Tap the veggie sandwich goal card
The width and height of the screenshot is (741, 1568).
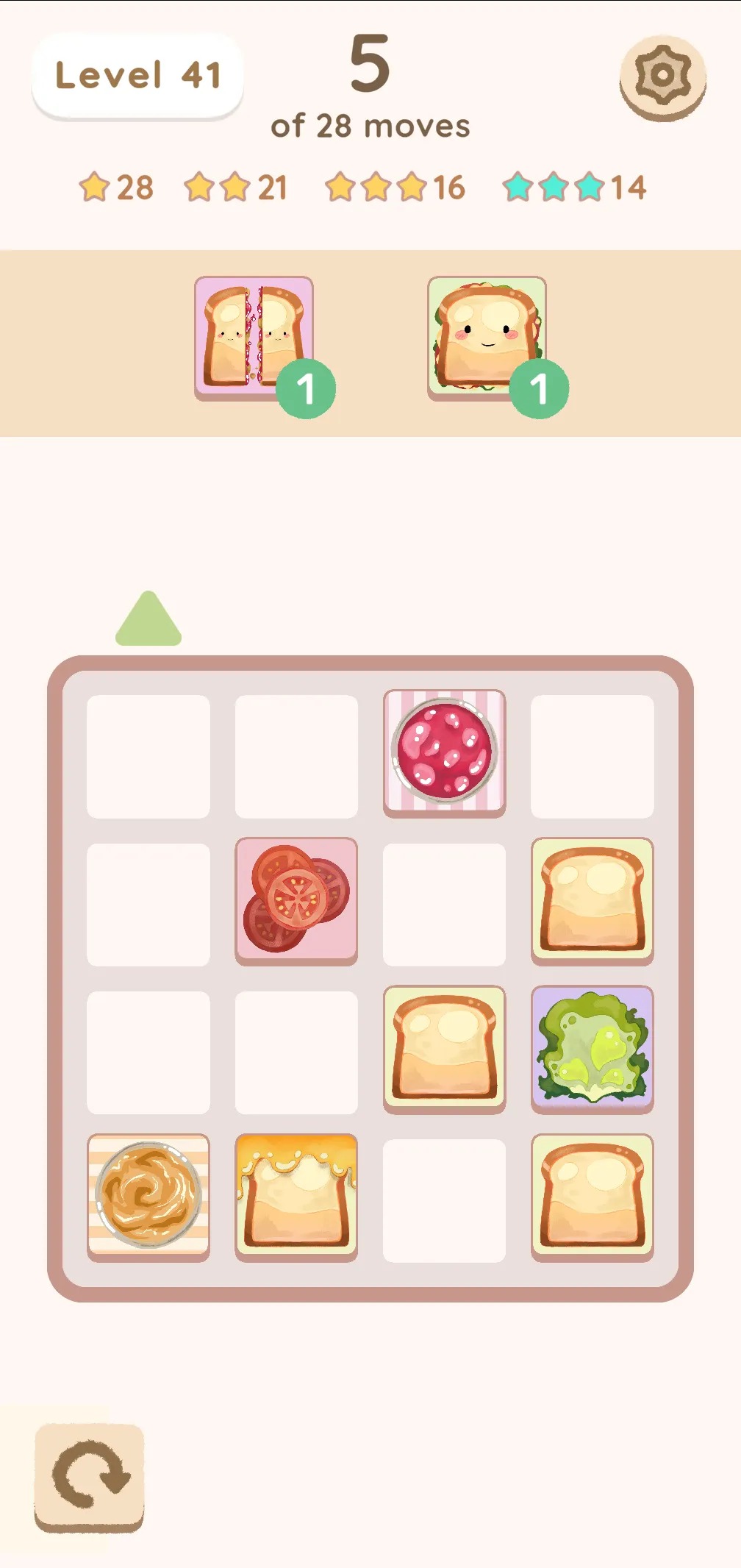(x=487, y=339)
